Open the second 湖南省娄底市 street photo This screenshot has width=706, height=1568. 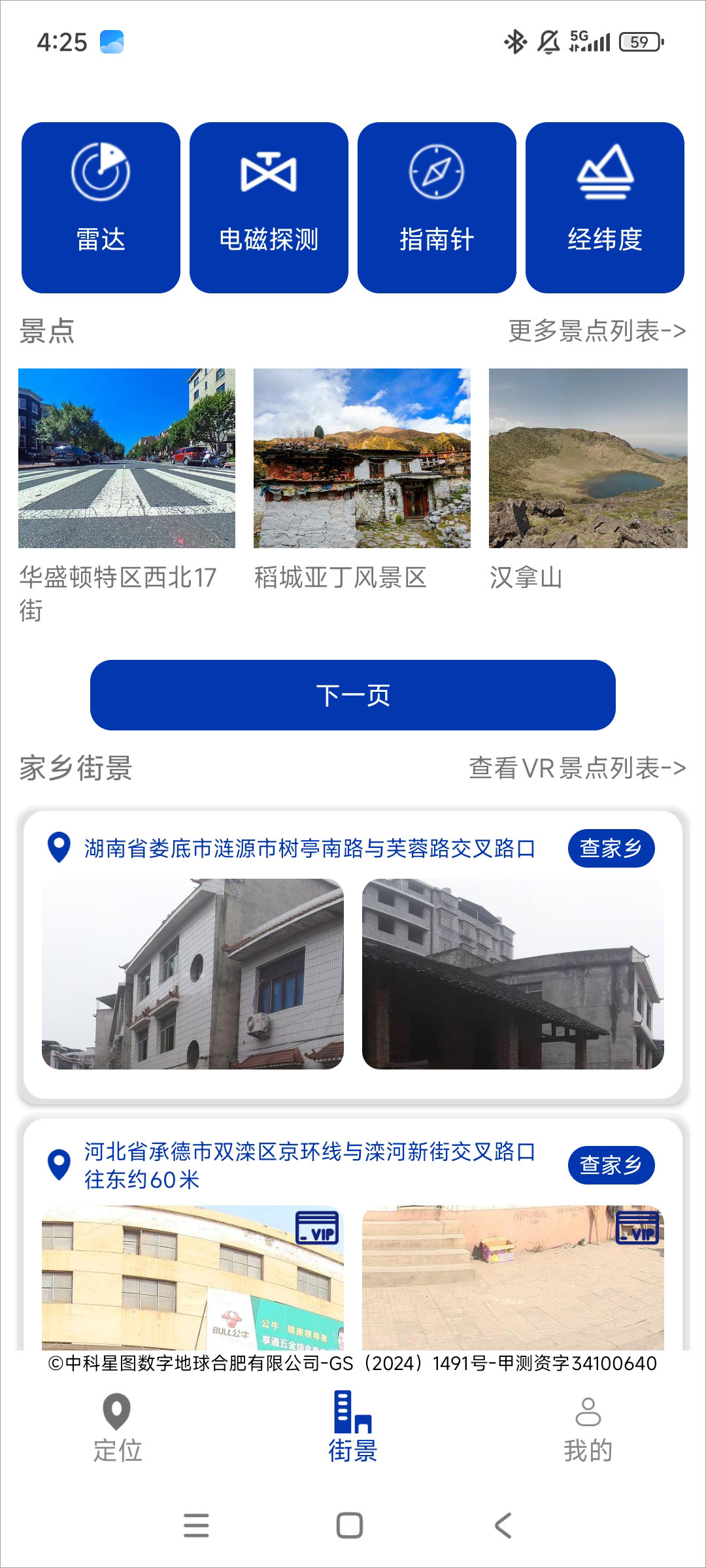(513, 974)
